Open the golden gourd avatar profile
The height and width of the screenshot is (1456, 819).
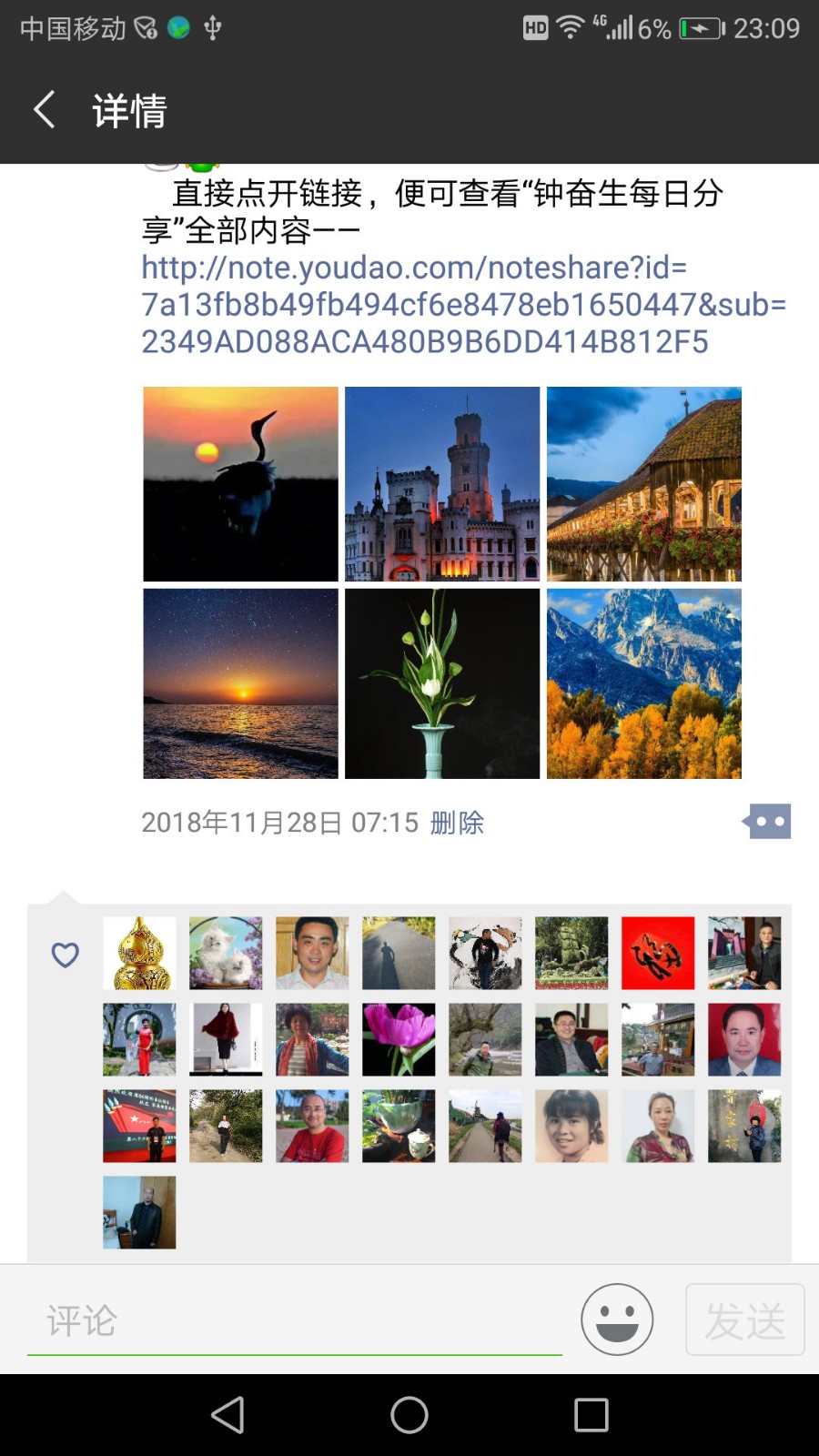click(139, 953)
